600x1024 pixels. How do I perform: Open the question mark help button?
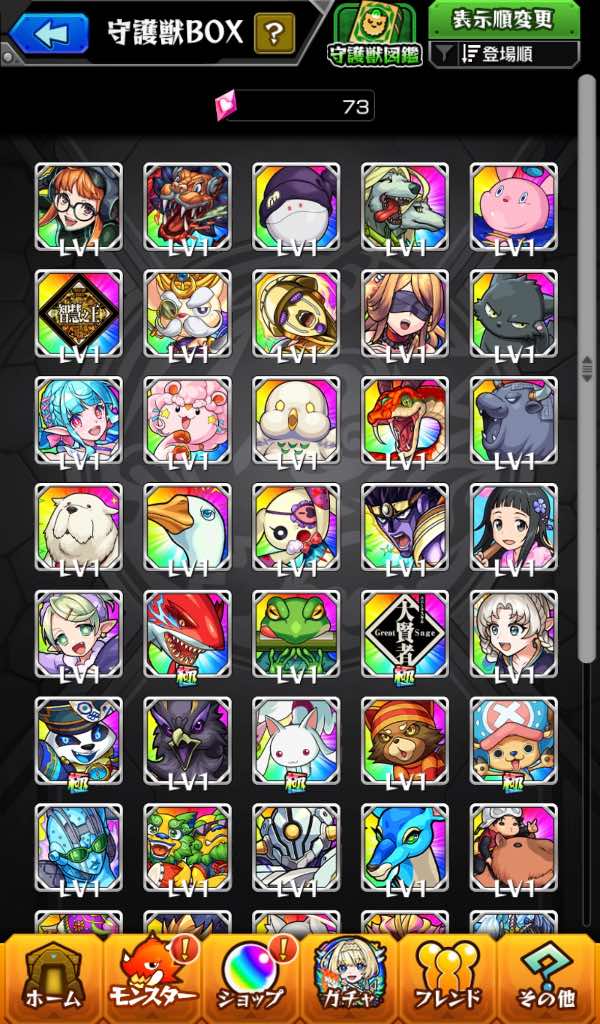(274, 33)
